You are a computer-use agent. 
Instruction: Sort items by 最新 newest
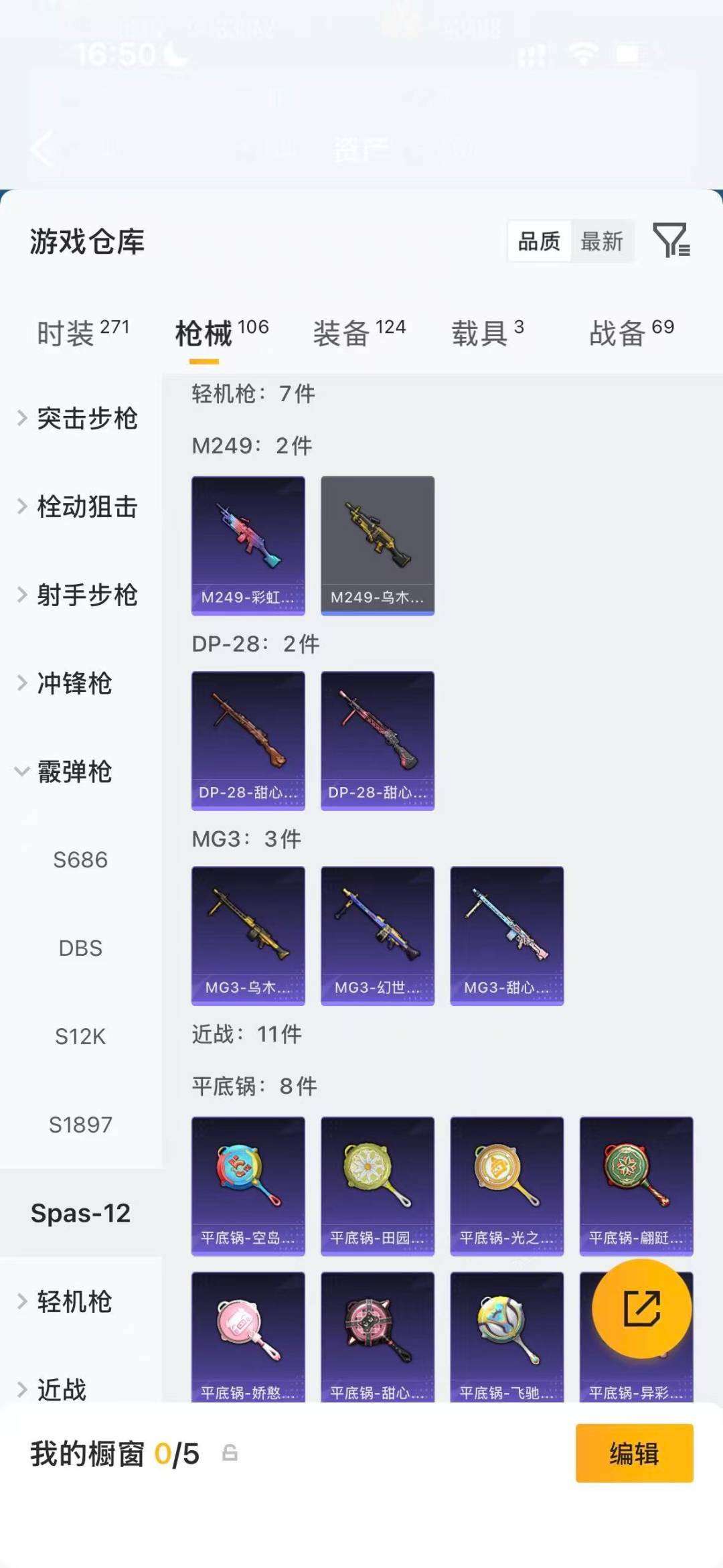[x=602, y=242]
